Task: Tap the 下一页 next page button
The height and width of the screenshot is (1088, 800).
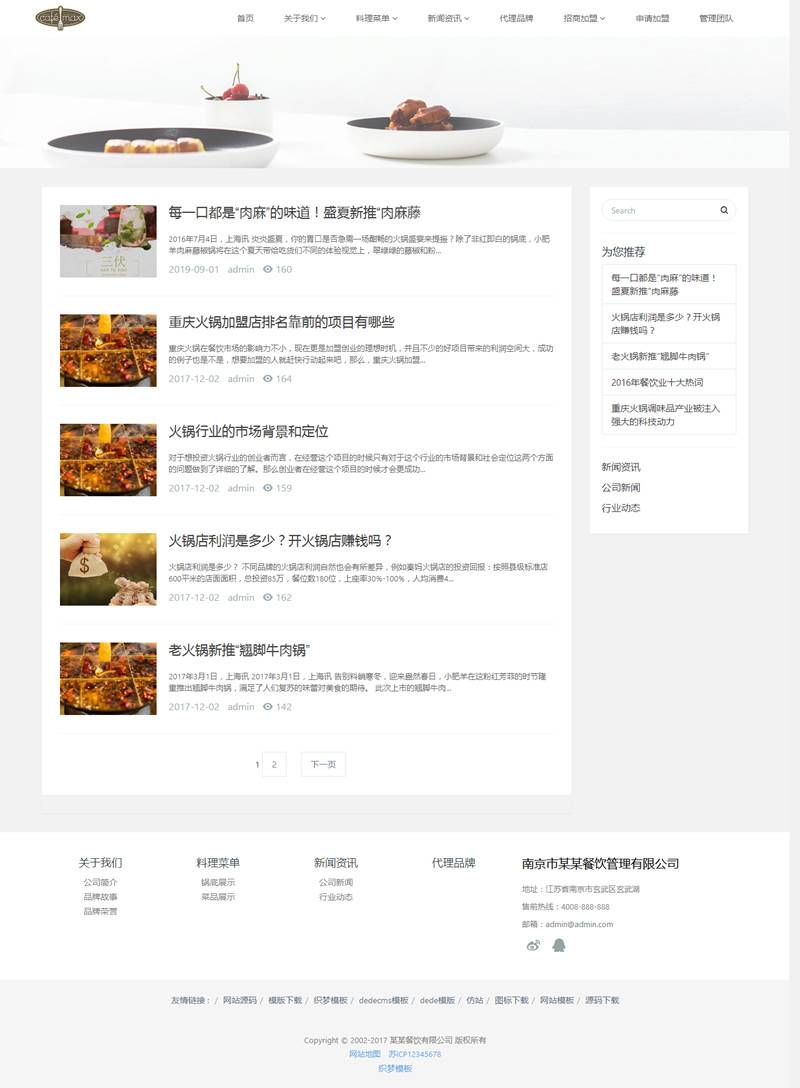Action: coord(322,765)
